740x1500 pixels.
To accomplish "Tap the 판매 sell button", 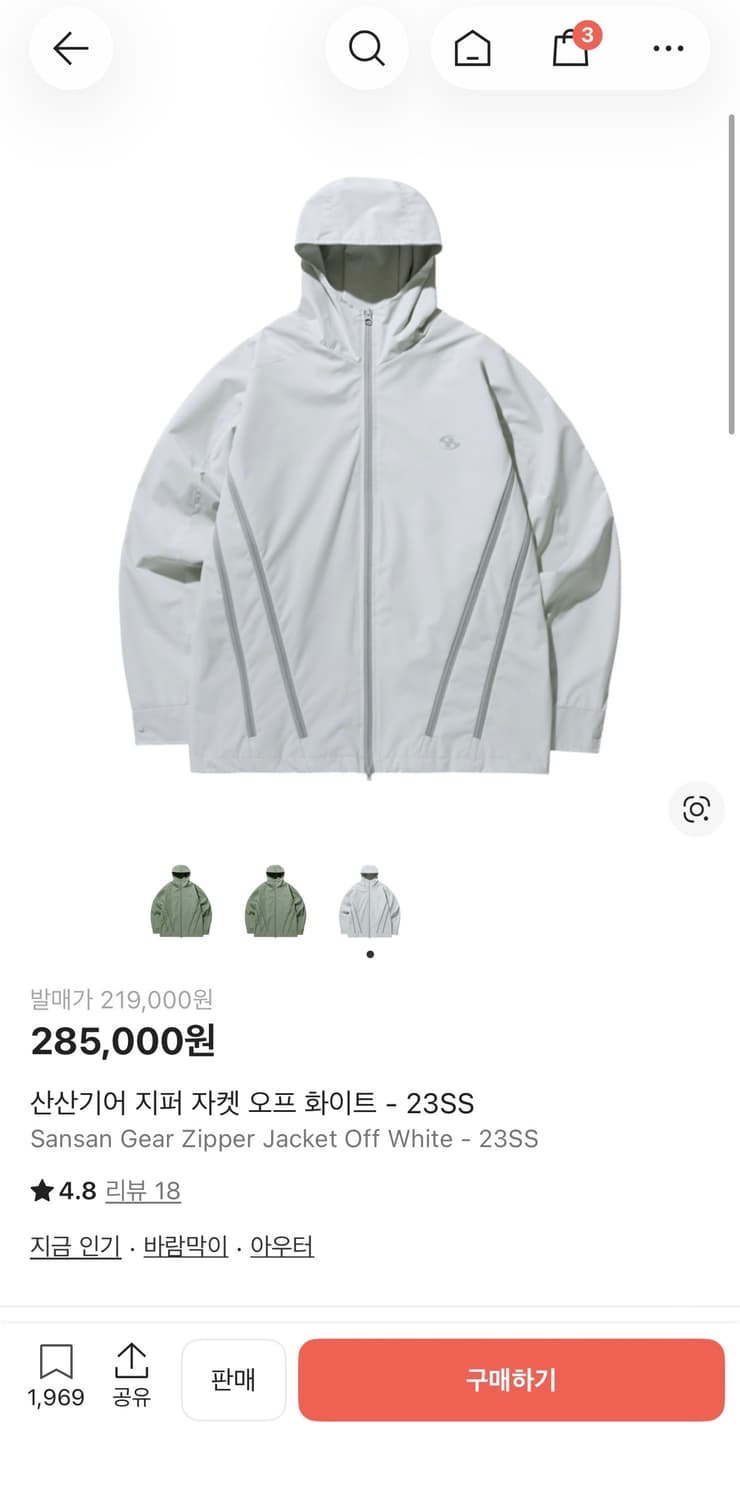I will (234, 1379).
